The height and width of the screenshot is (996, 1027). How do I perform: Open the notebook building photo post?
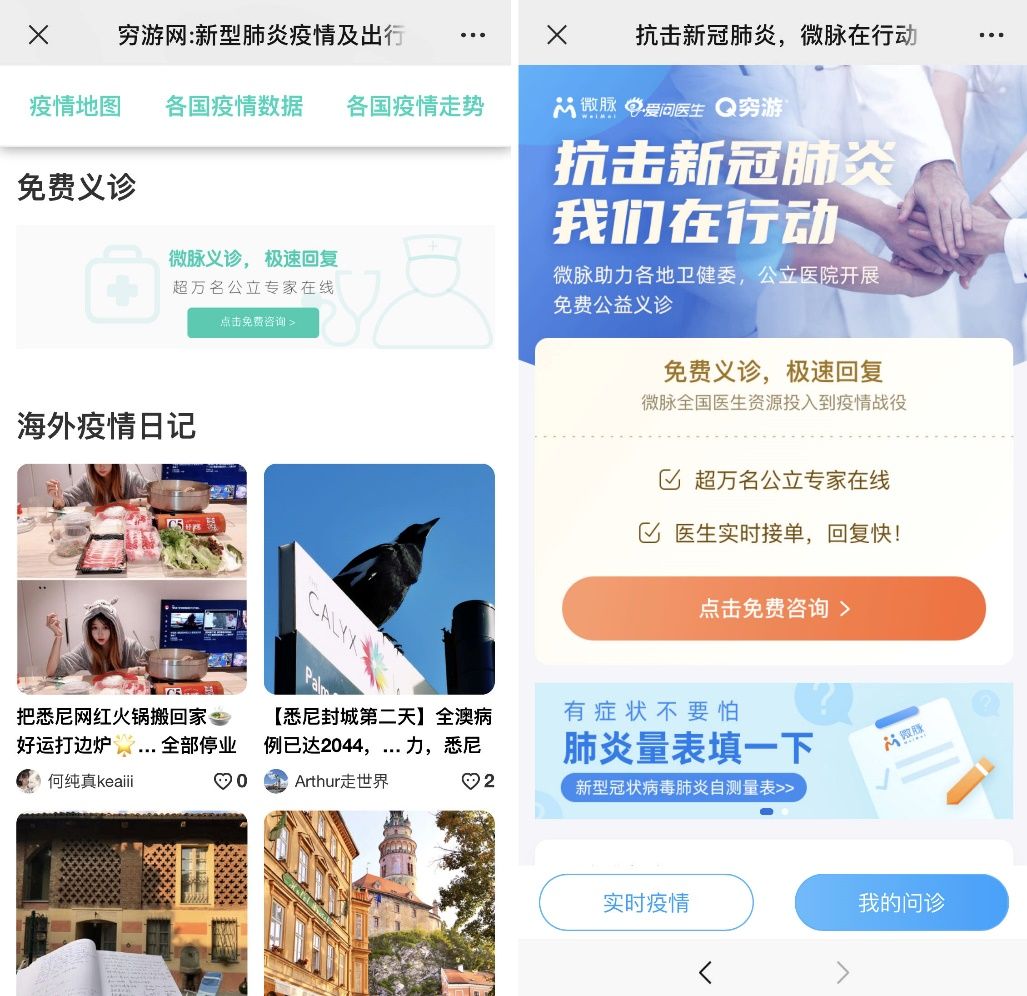132,902
